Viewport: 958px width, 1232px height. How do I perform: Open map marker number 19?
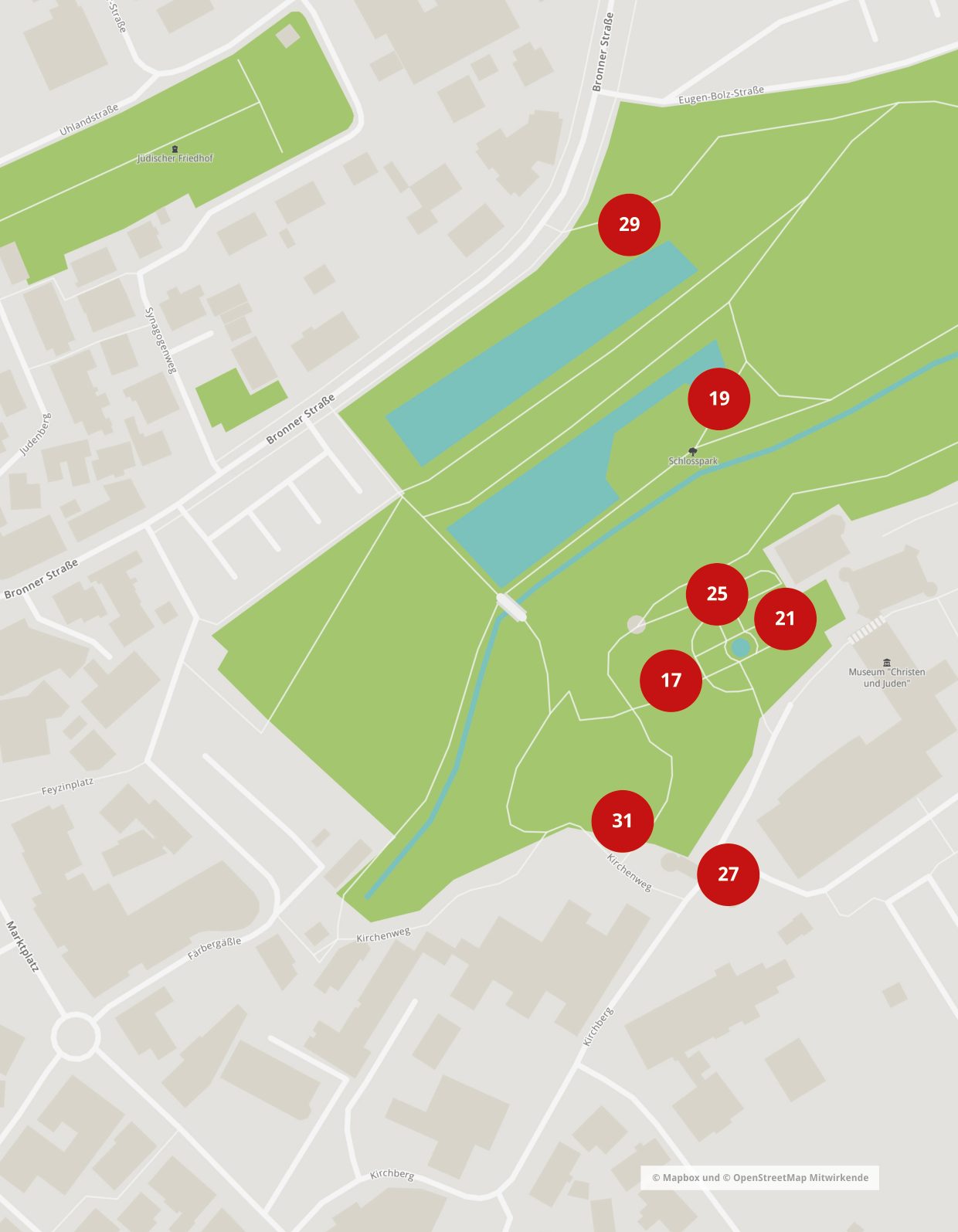tap(718, 399)
